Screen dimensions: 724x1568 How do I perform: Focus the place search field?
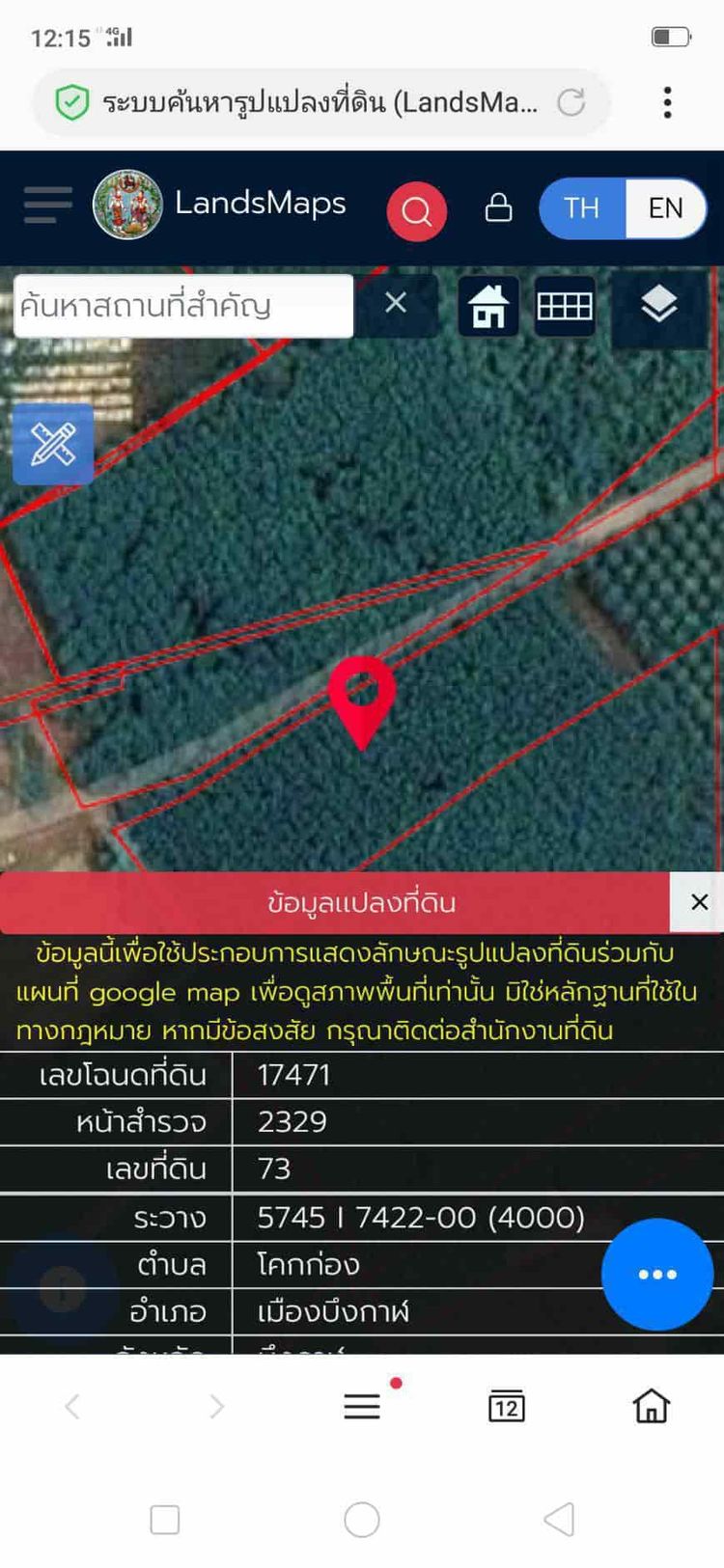click(183, 307)
